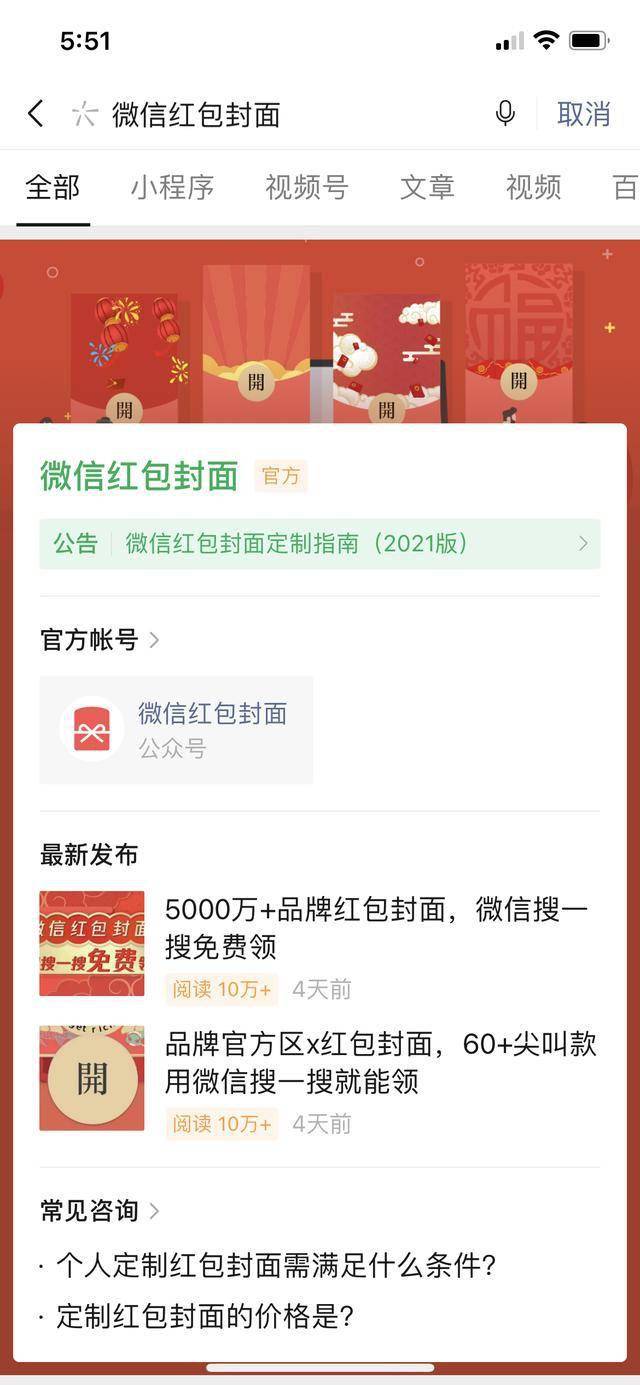
Task: Switch to the 视频号 tab
Action: [307, 187]
